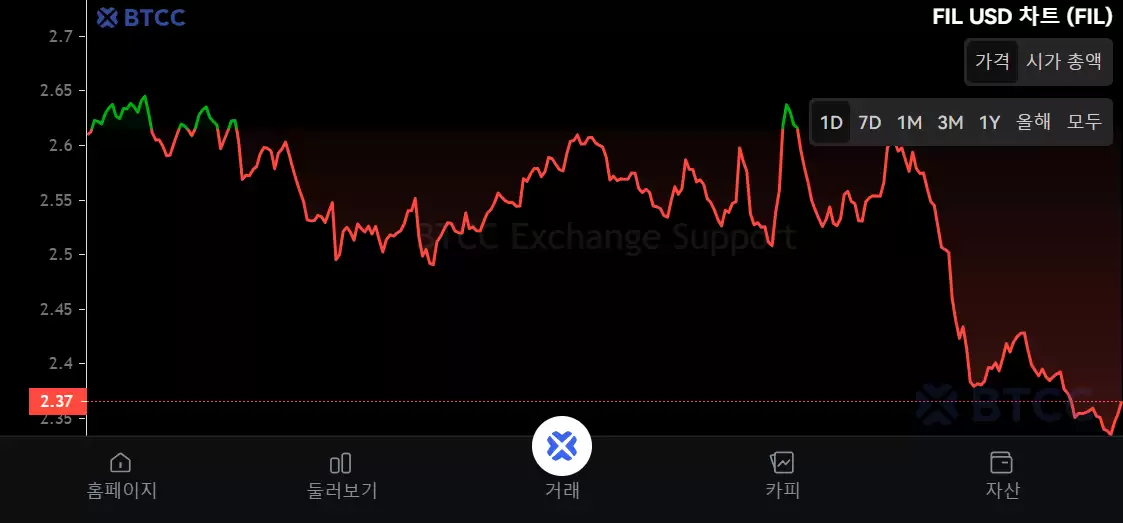Open the 둘러보기 tab

(341, 475)
